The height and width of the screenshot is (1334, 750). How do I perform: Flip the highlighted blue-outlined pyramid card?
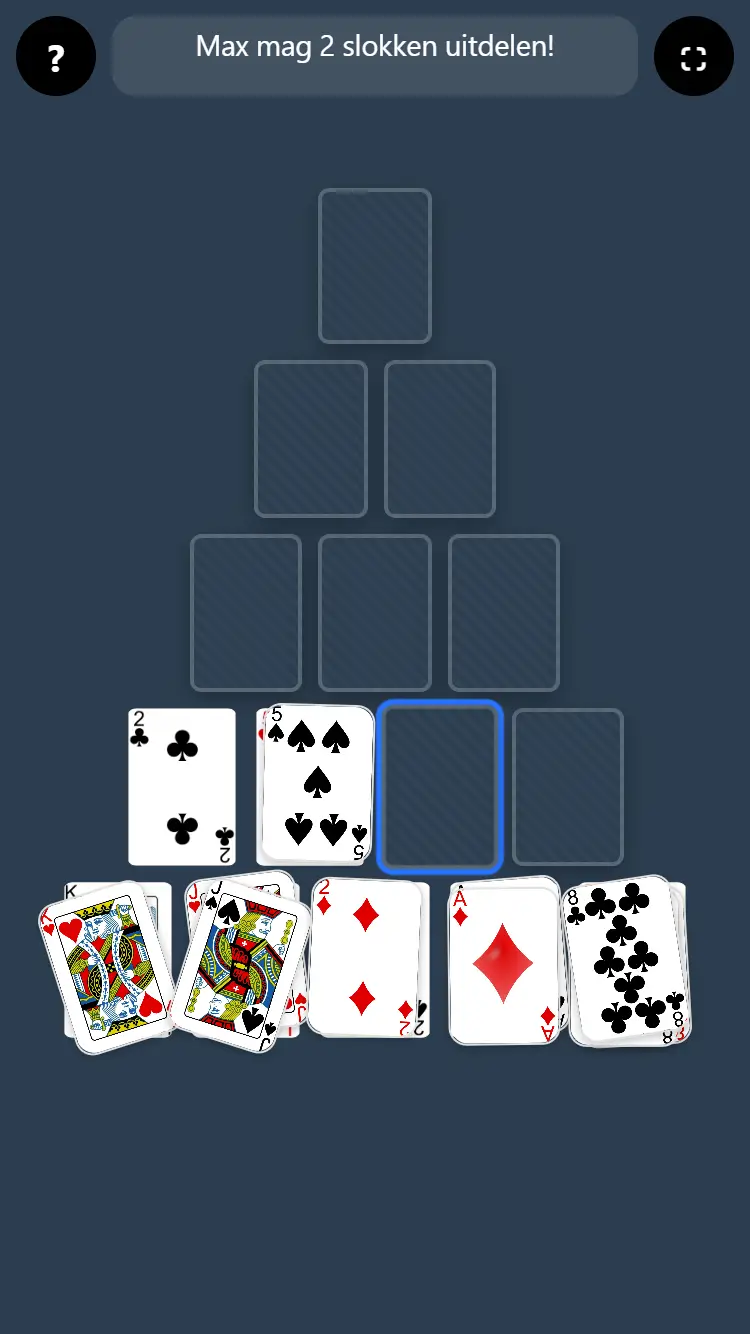point(439,787)
